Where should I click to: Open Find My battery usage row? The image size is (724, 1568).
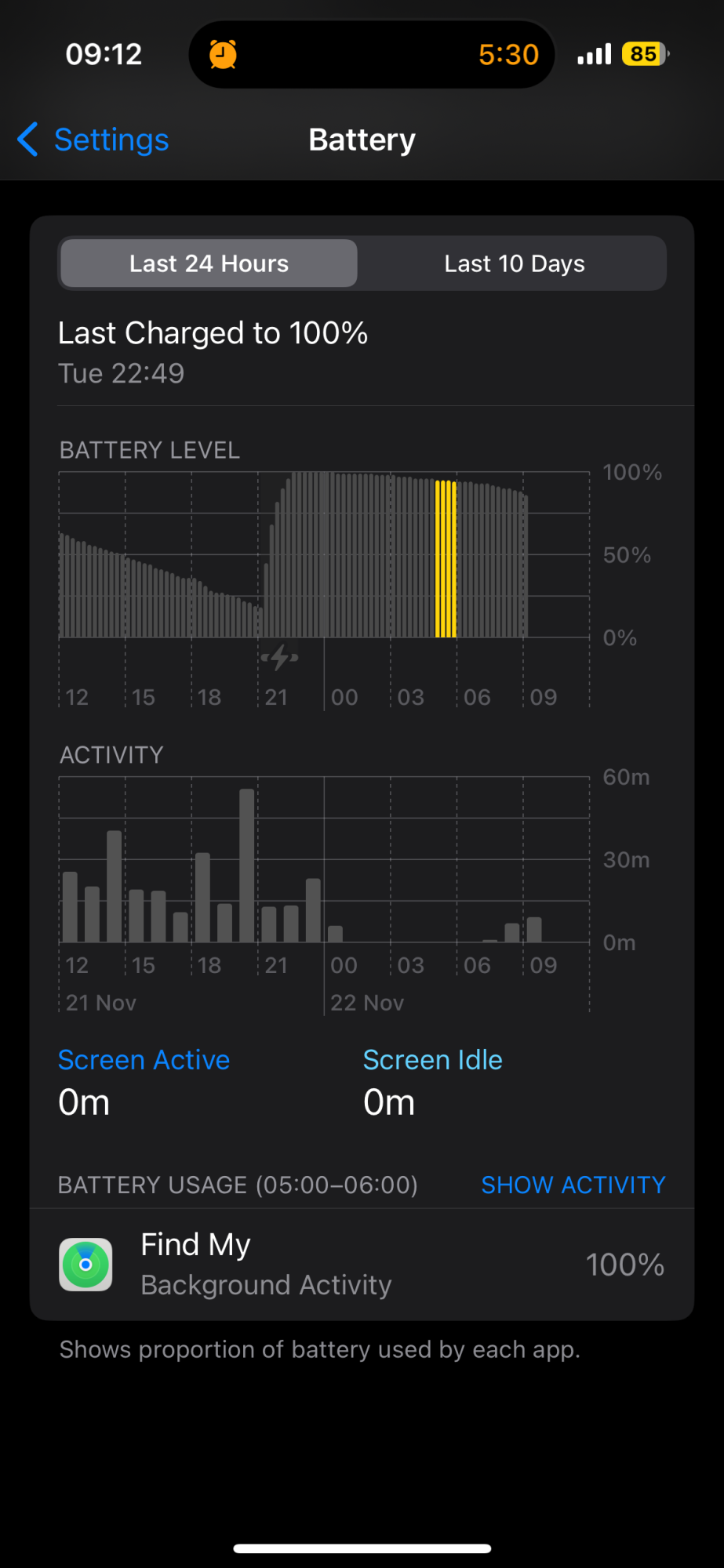coord(362,1265)
